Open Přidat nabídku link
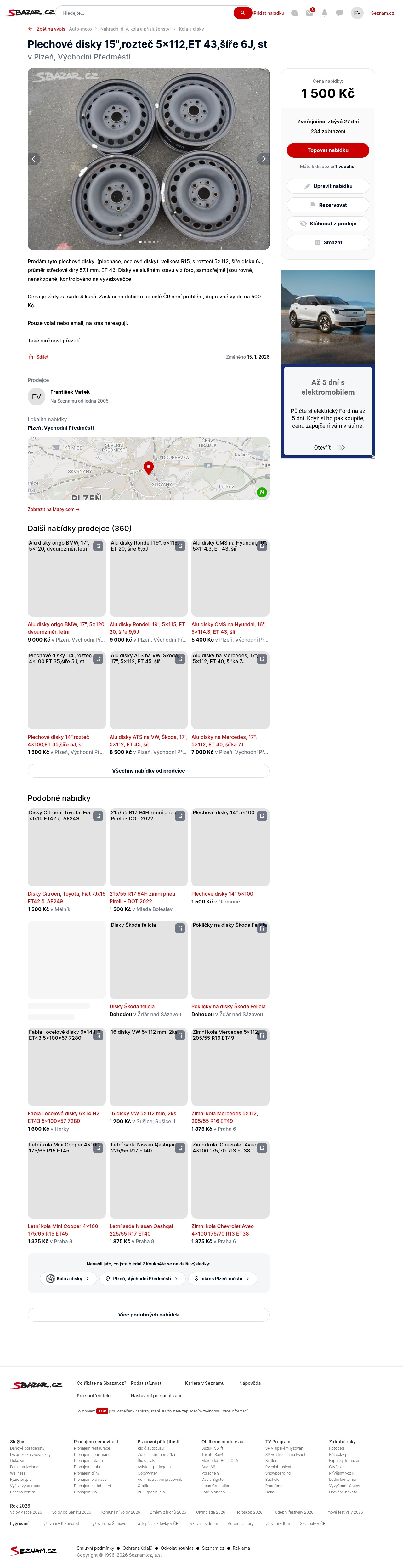 [269, 13]
